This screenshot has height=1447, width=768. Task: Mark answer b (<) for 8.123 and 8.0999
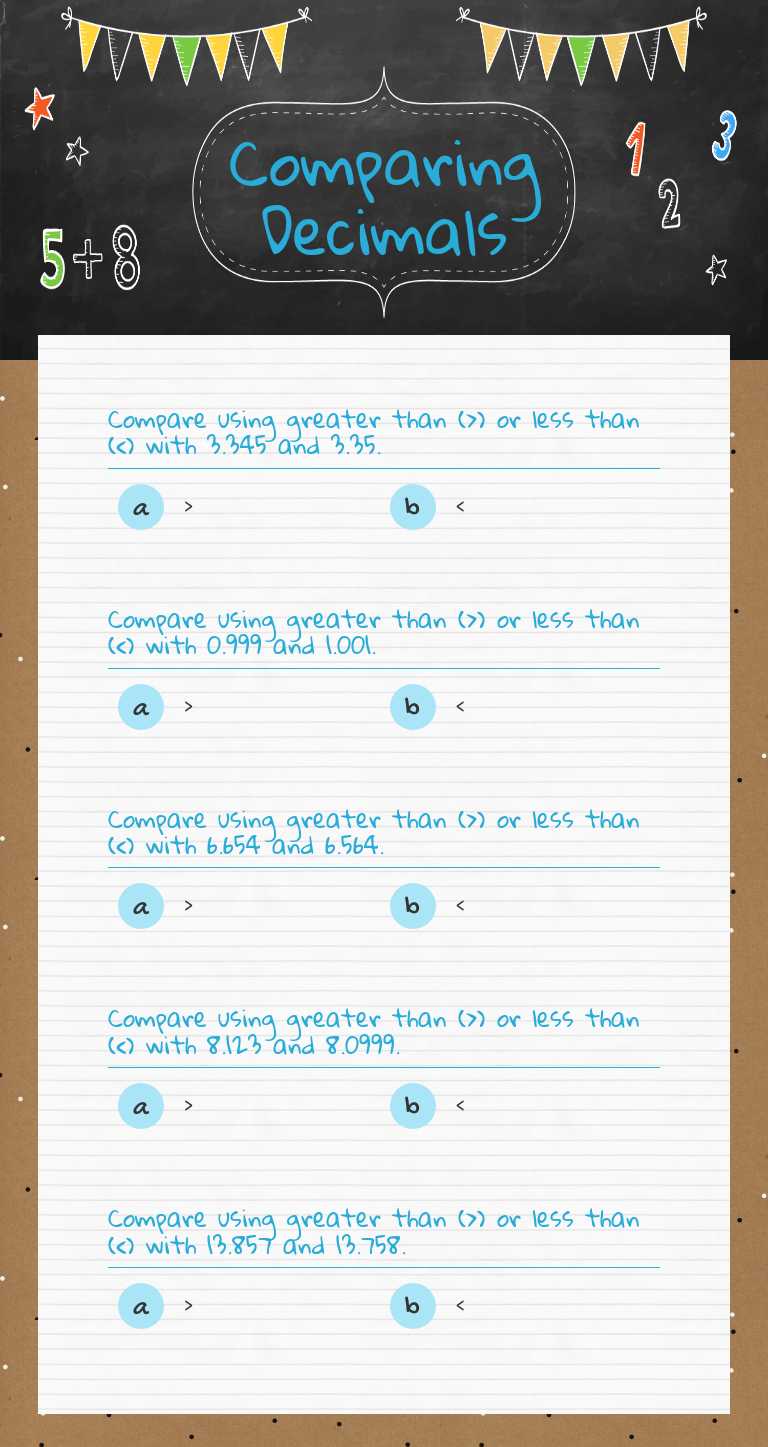(x=413, y=1106)
